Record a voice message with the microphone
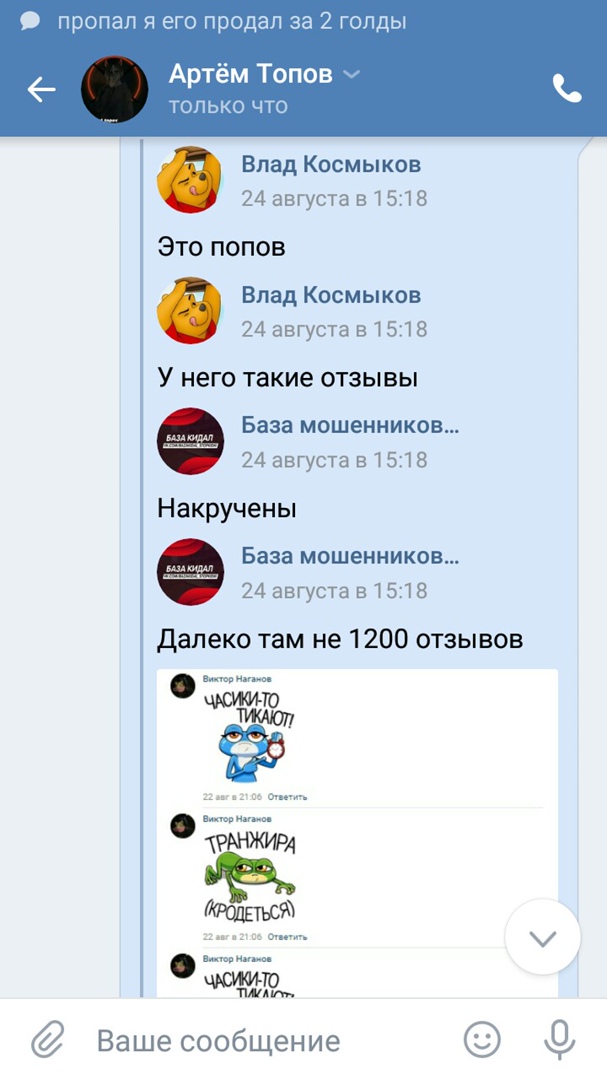Screen dimensions: 607x1080 [x=560, y=1040]
